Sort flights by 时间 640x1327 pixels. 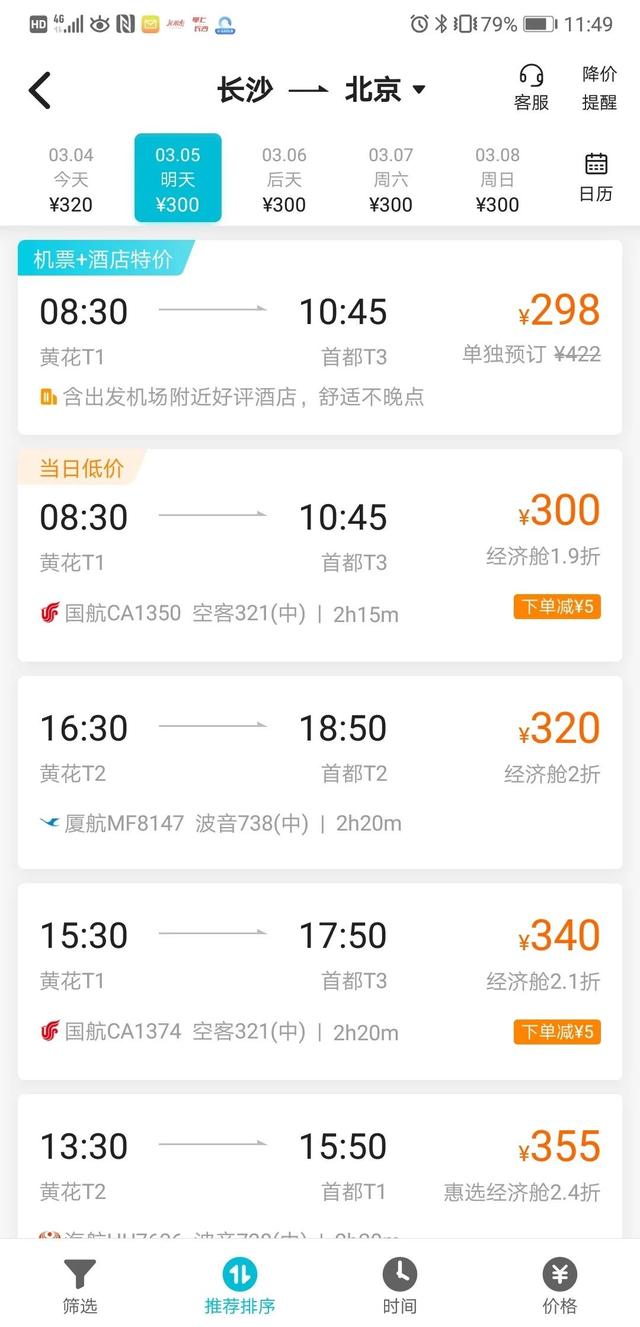click(x=400, y=1286)
